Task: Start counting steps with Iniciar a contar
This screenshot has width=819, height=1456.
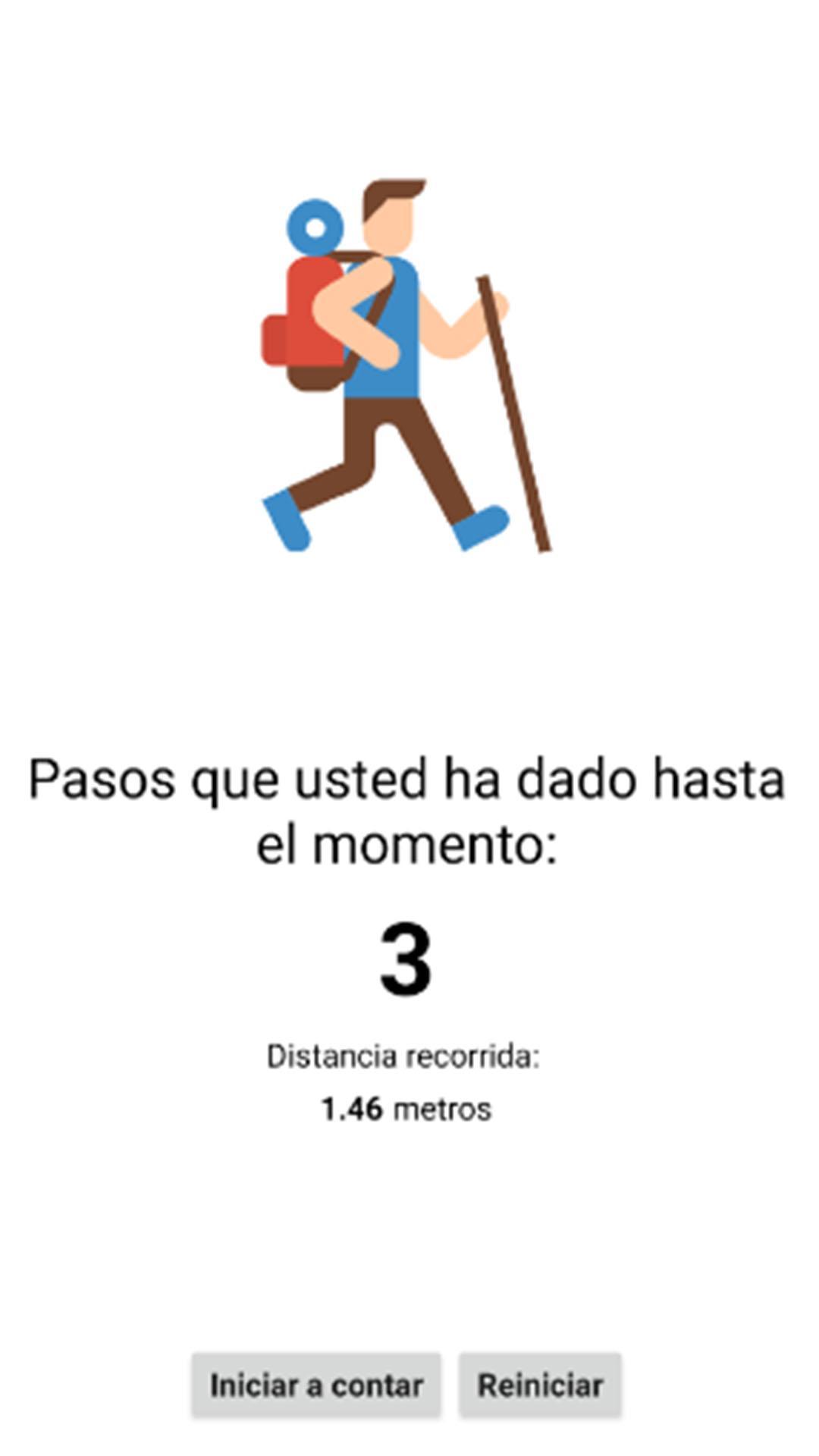Action: pos(315,1385)
